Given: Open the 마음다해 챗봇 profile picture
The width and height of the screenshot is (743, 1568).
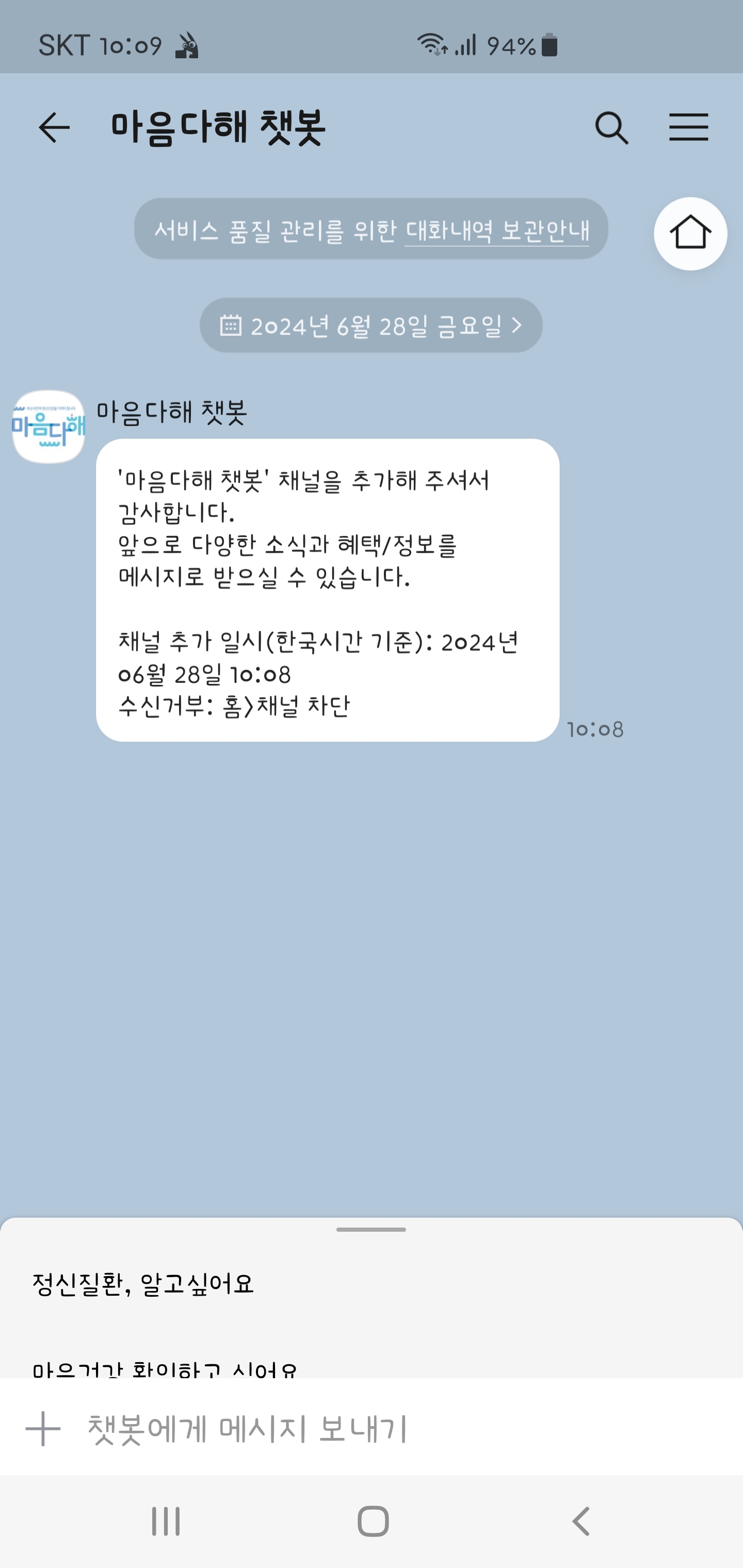Looking at the screenshot, I should click(x=49, y=427).
